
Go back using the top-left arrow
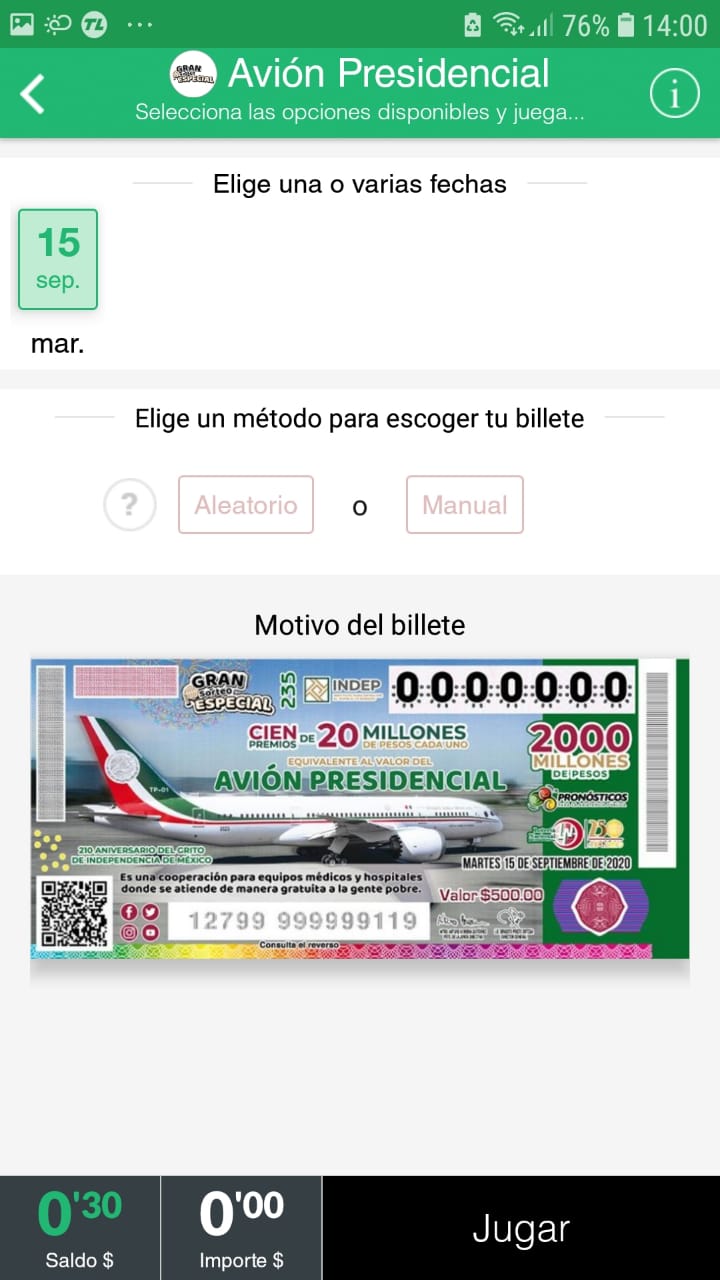coord(33,94)
